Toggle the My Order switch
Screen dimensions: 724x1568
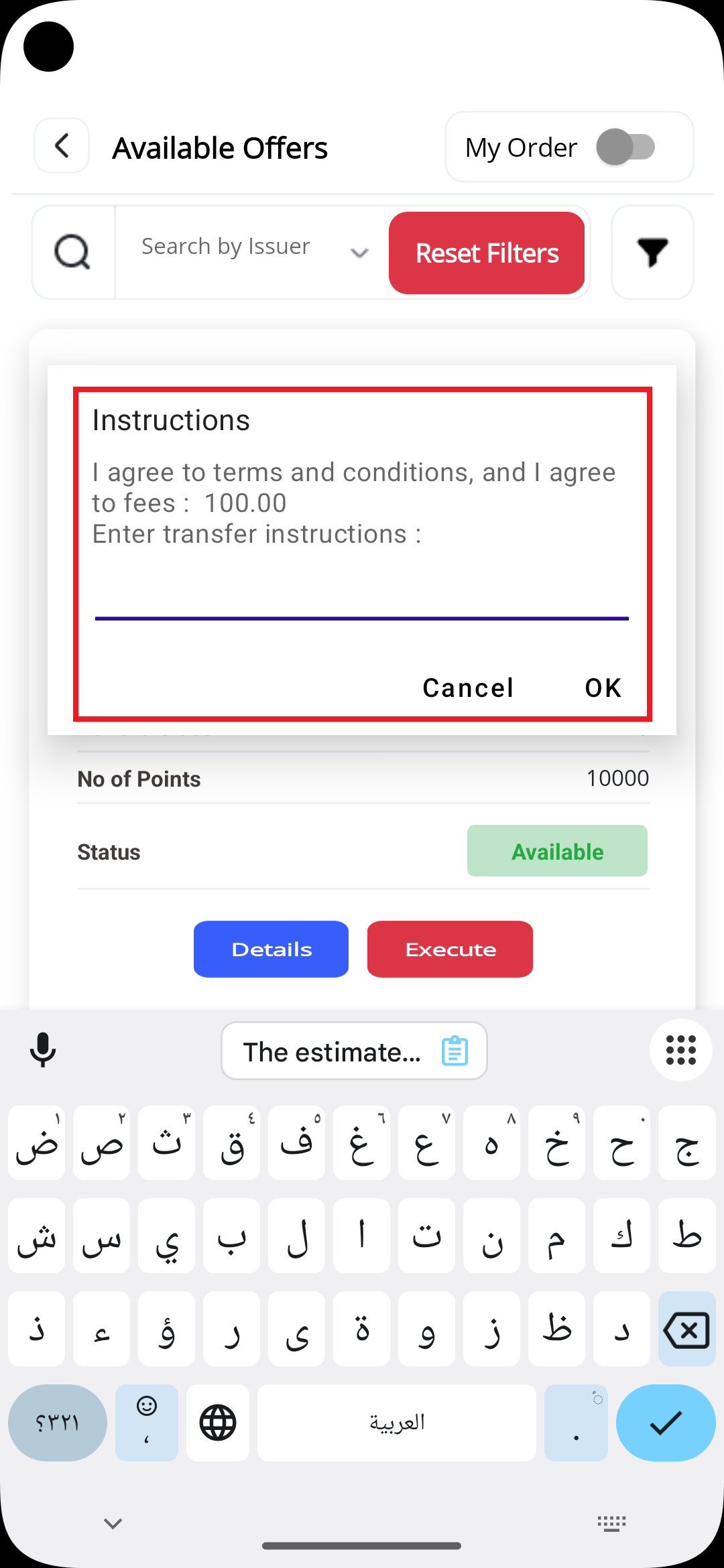(x=625, y=147)
